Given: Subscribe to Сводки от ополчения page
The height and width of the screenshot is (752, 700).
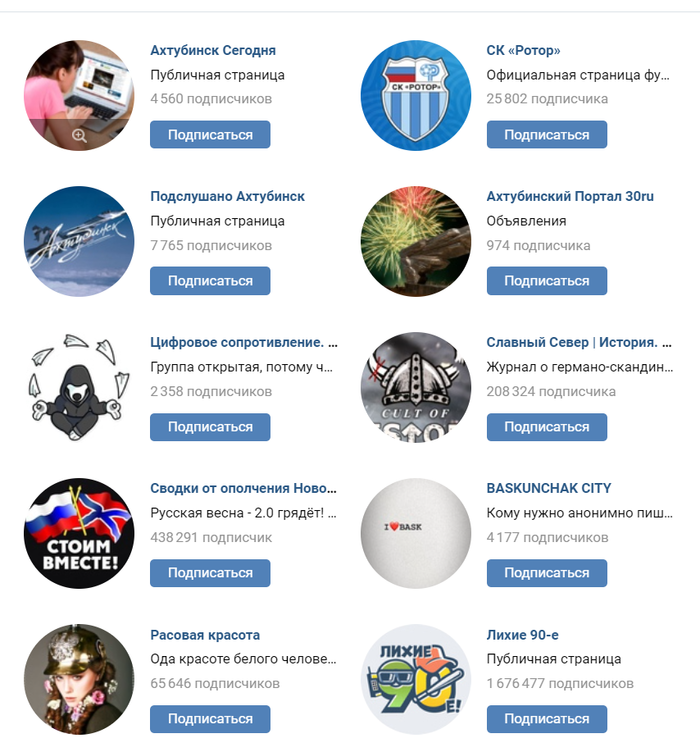Looking at the screenshot, I should [x=210, y=573].
